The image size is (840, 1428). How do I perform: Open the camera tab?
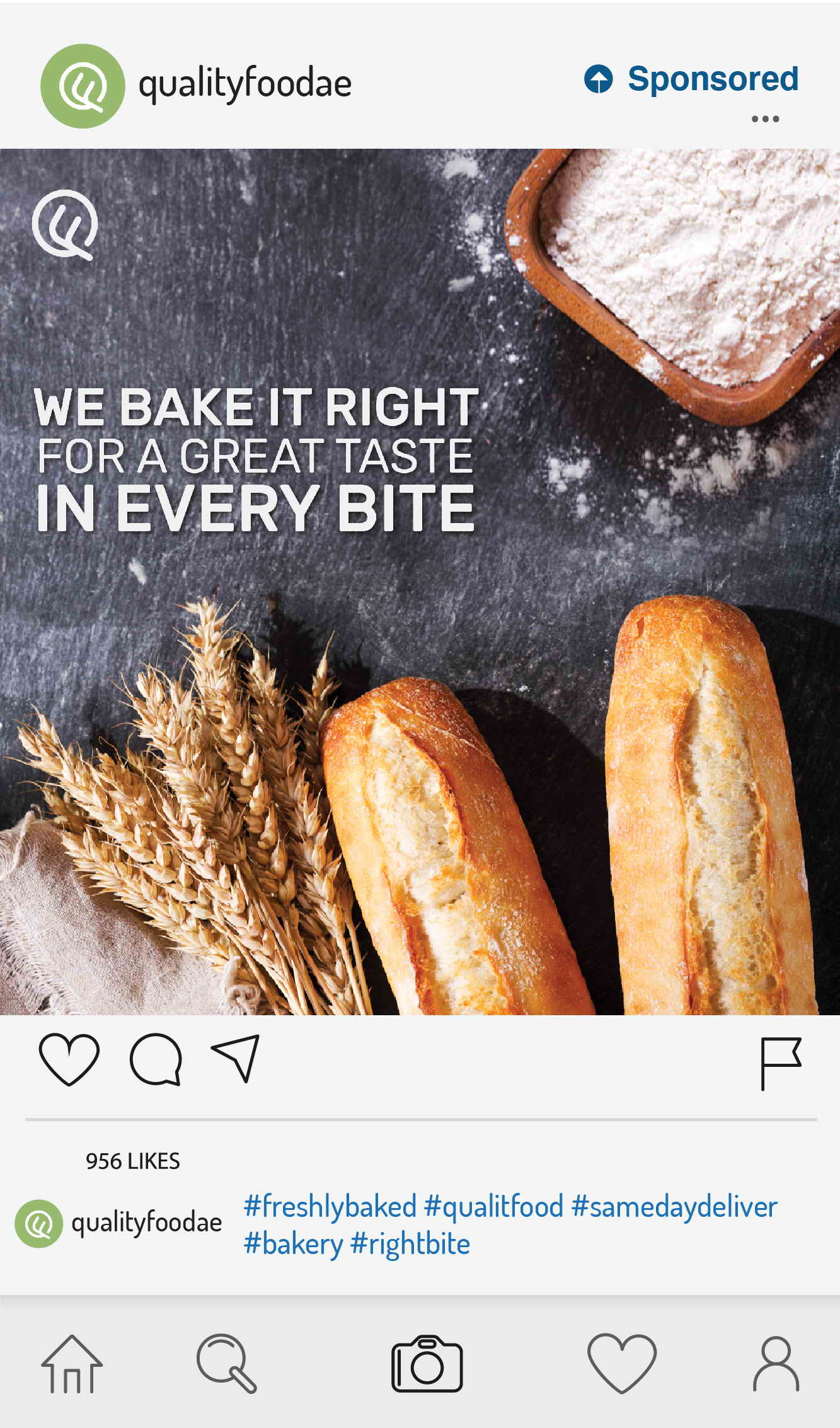427,1363
